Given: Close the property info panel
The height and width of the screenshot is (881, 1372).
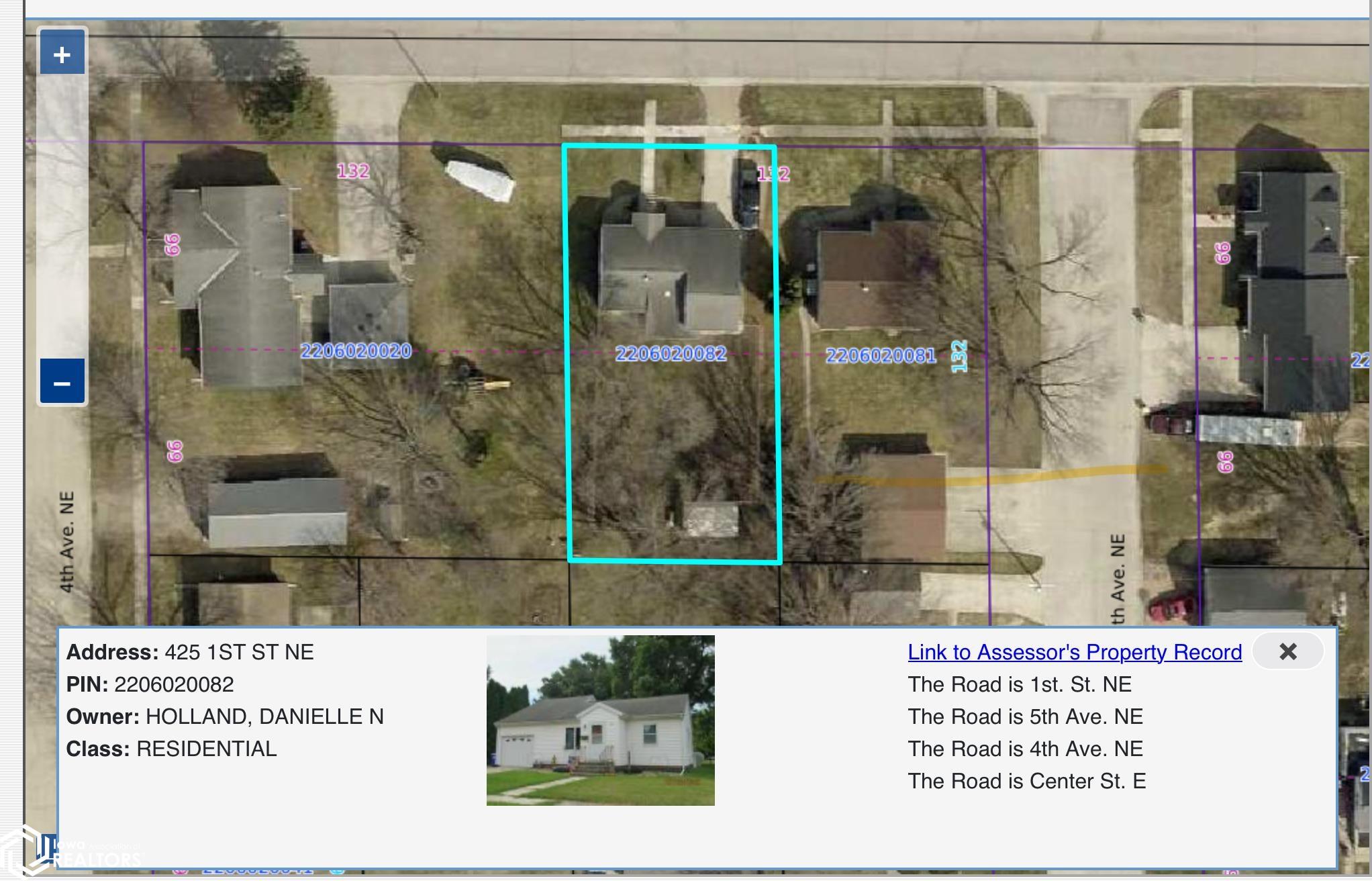Looking at the screenshot, I should click(1287, 651).
